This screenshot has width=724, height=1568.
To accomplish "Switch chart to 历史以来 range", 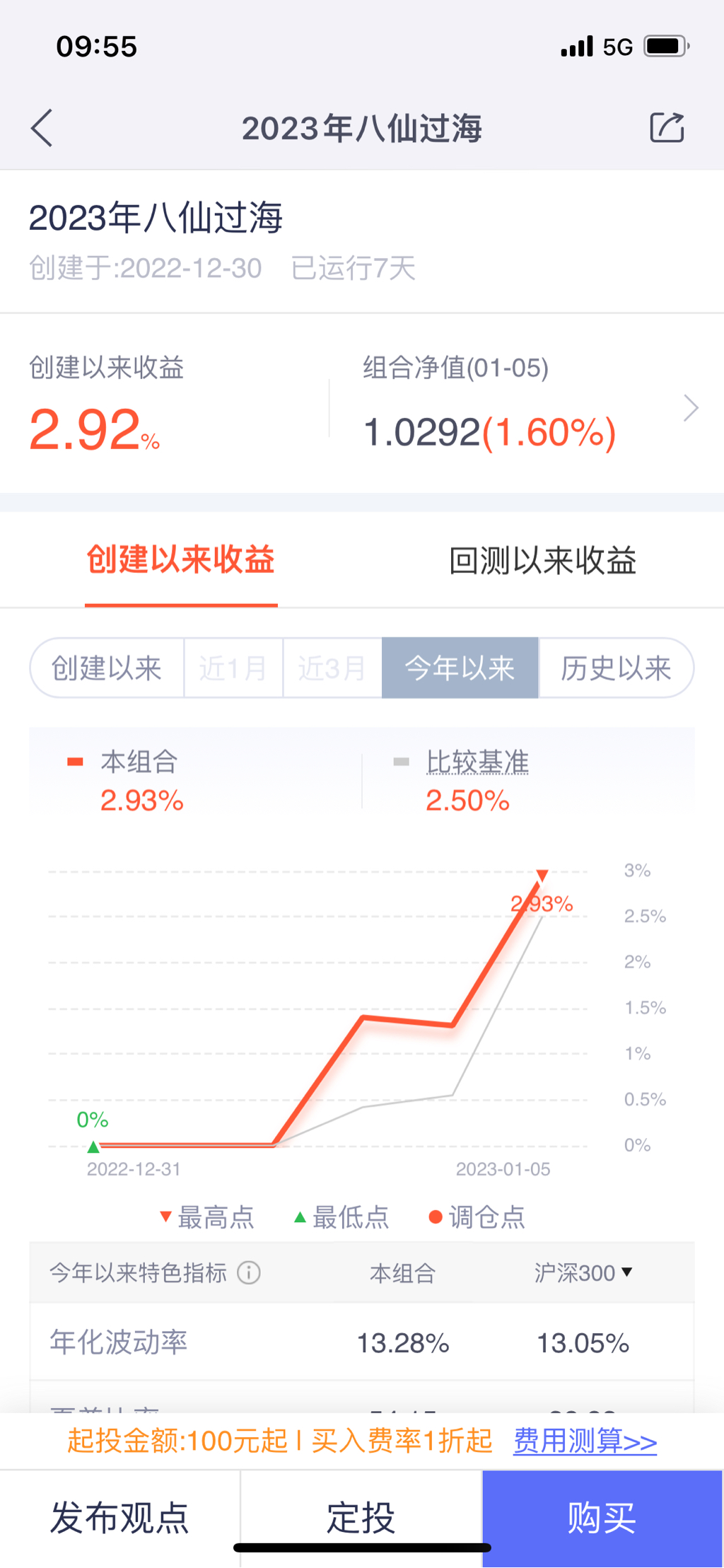I will 616,668.
